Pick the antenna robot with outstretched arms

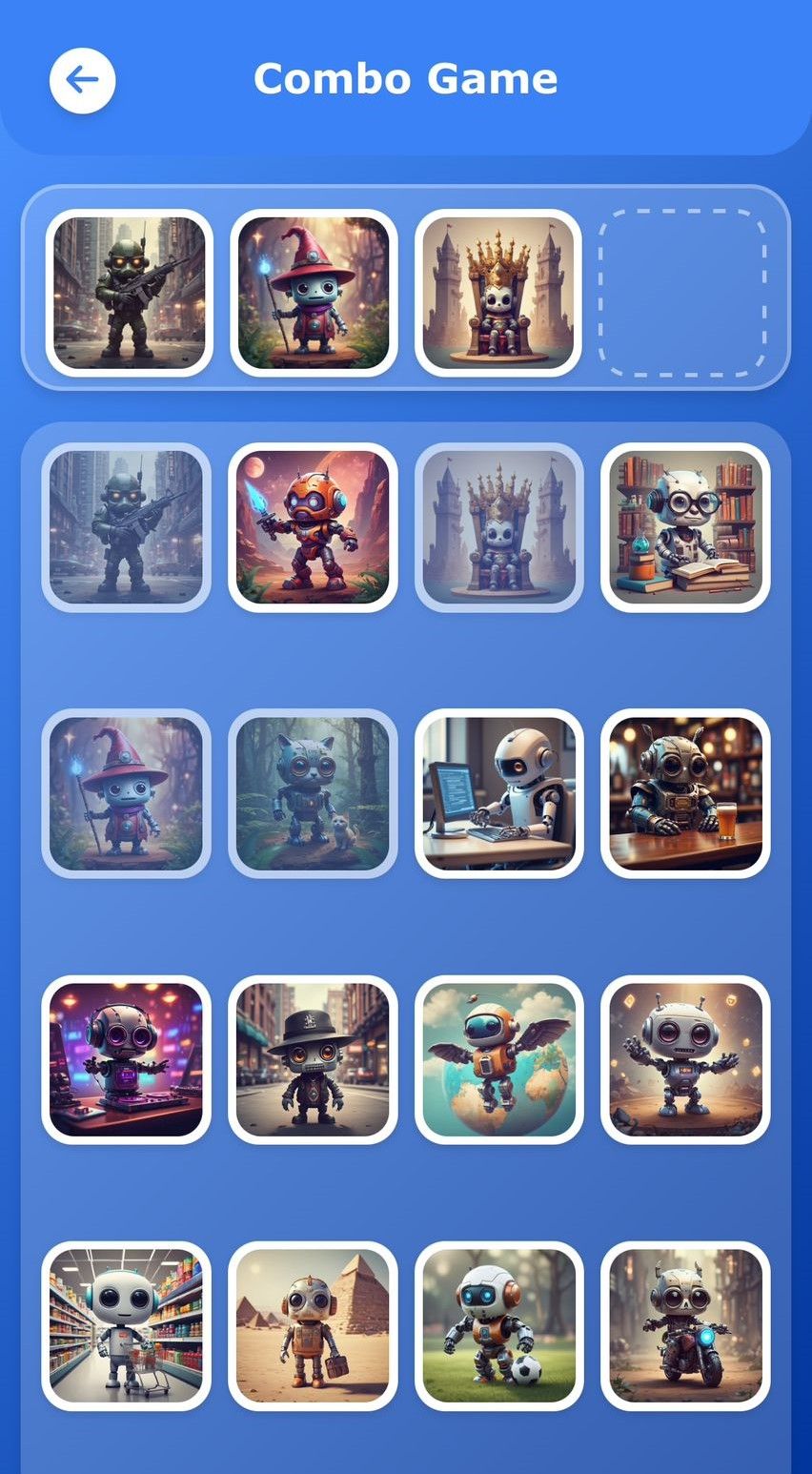pos(685,1059)
